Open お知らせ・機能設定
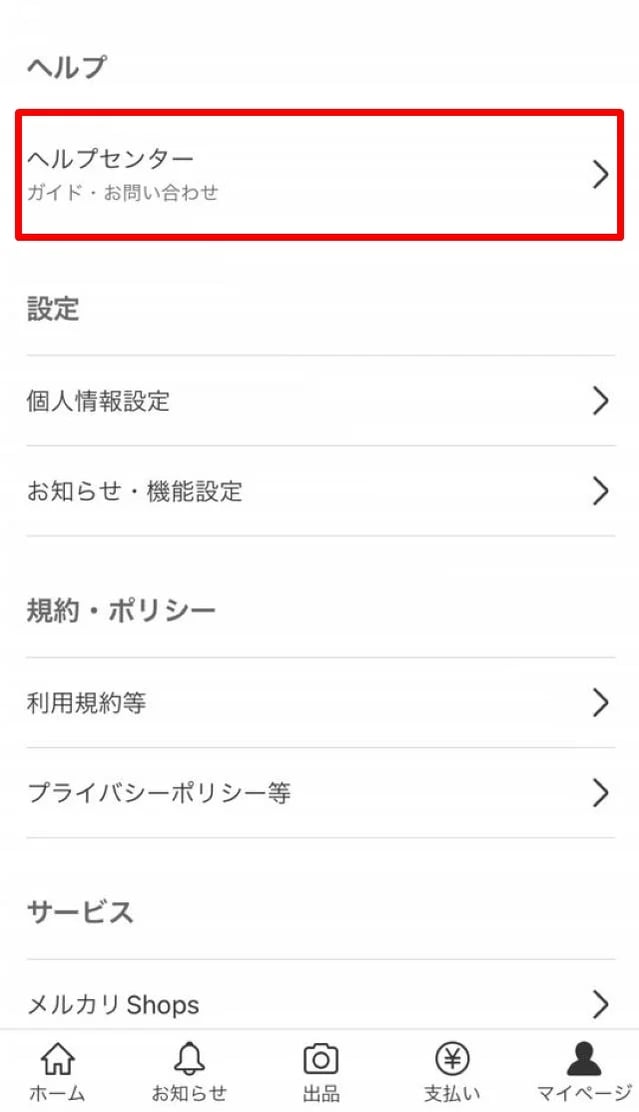This screenshot has height=1112, width=639. (318, 491)
